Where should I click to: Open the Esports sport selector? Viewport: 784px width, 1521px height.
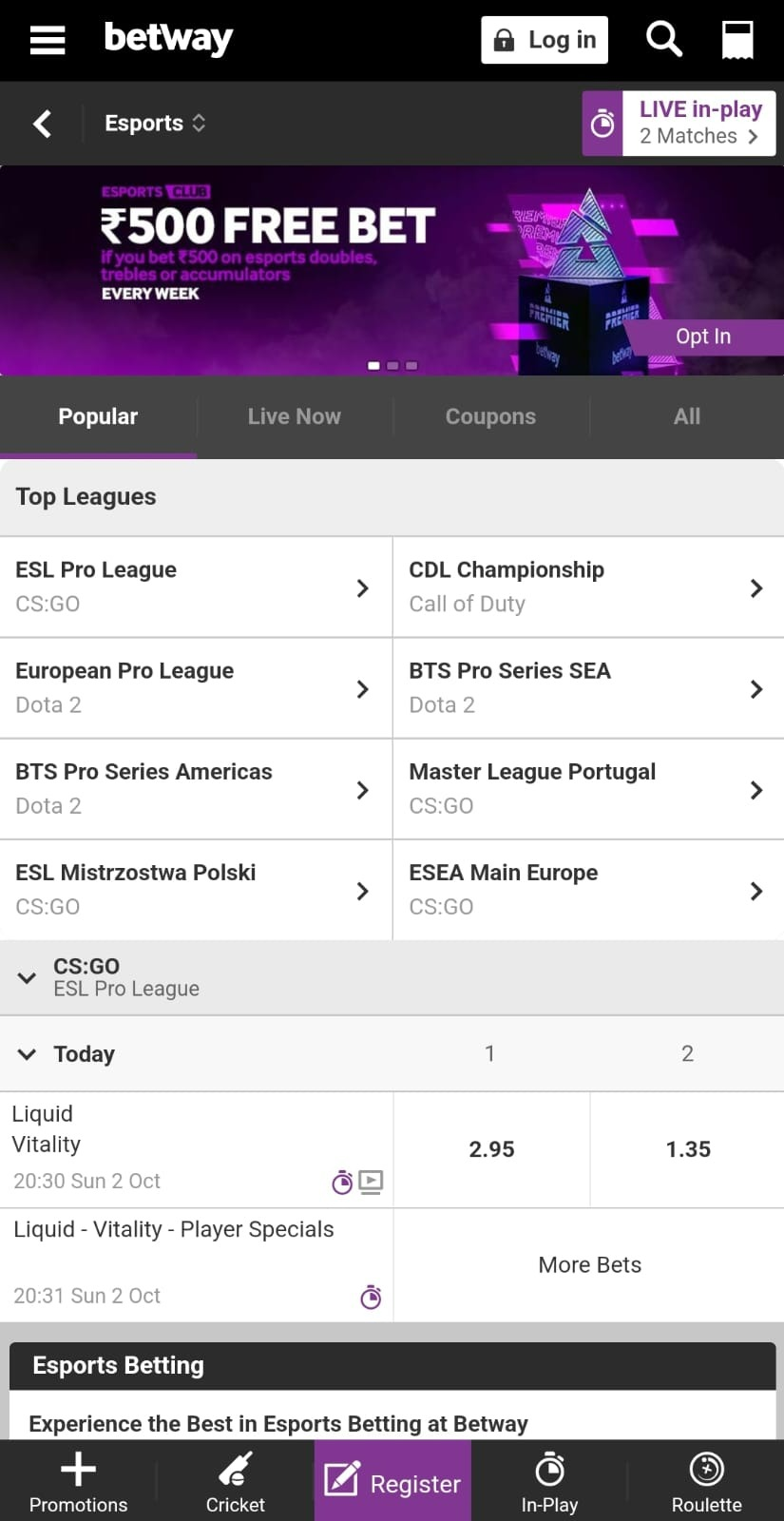155,124
